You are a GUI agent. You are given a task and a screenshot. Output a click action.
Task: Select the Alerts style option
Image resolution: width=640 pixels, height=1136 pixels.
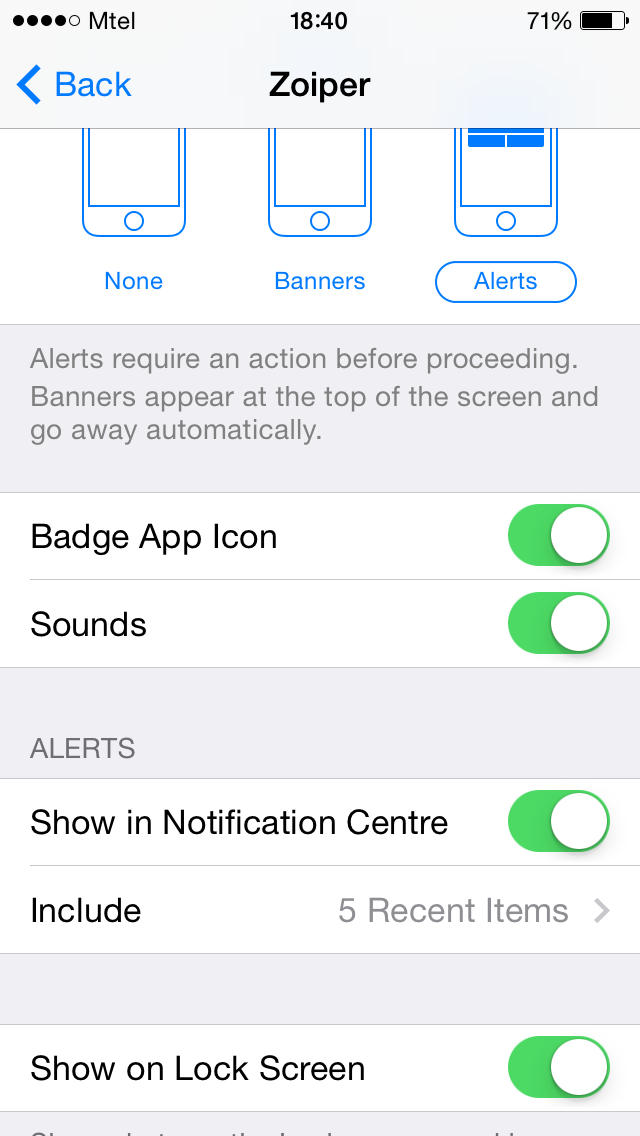click(505, 281)
